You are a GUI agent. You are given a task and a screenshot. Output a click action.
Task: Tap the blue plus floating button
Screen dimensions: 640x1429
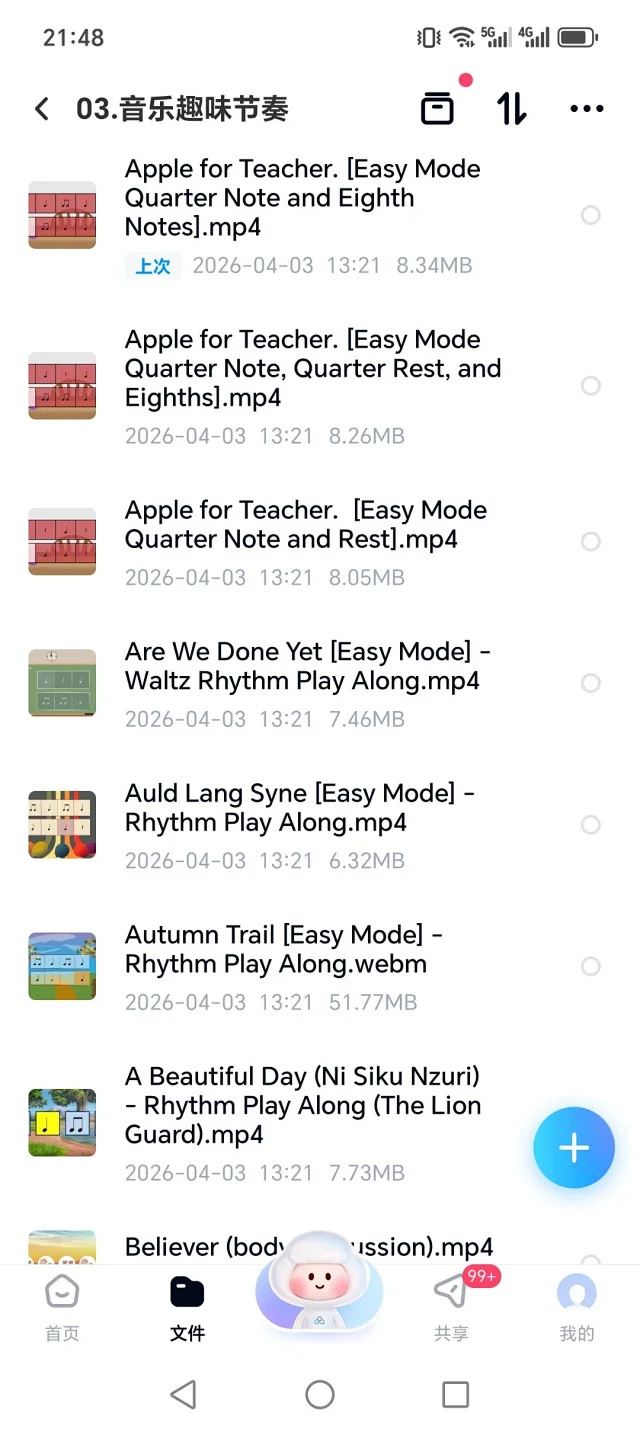point(574,1148)
